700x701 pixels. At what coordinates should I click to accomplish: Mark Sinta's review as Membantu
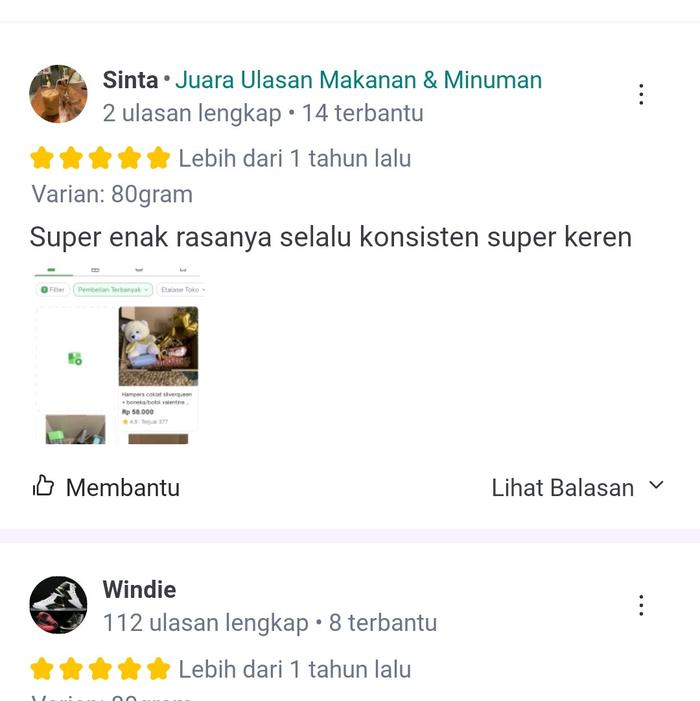click(x=106, y=487)
